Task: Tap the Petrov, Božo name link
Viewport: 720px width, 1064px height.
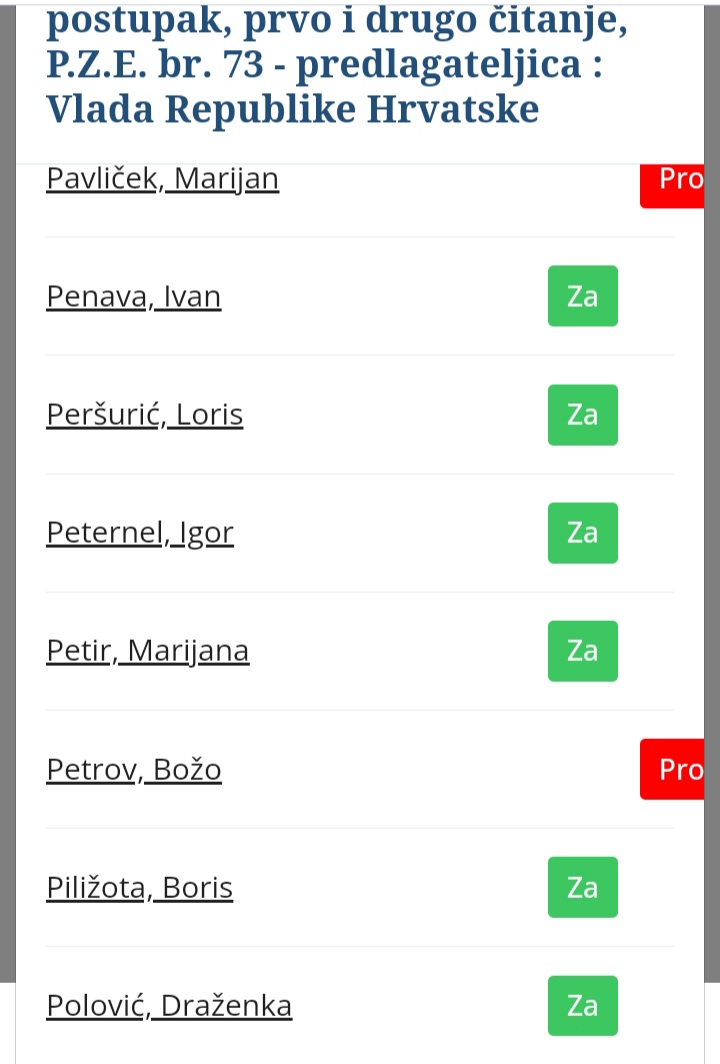Action: pyautogui.click(x=133, y=770)
